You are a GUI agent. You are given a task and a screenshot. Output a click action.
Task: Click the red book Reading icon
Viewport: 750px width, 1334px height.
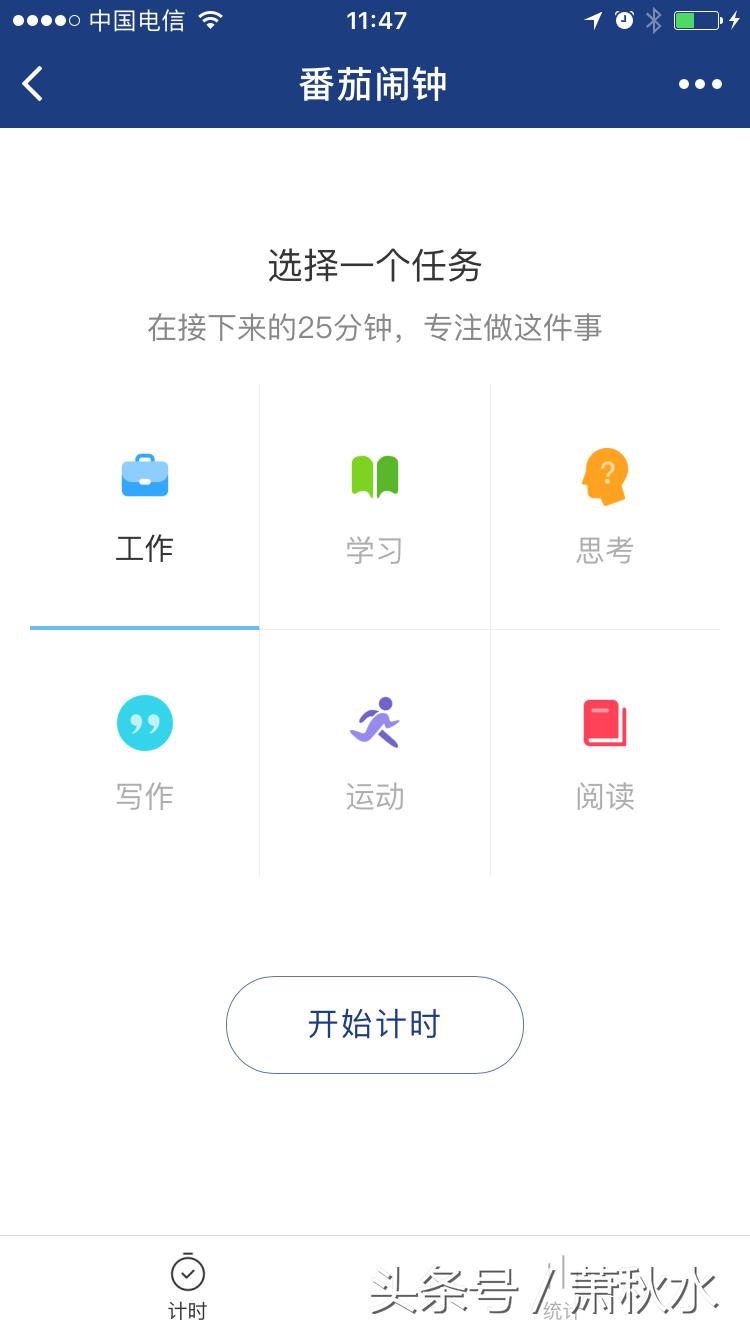point(604,722)
